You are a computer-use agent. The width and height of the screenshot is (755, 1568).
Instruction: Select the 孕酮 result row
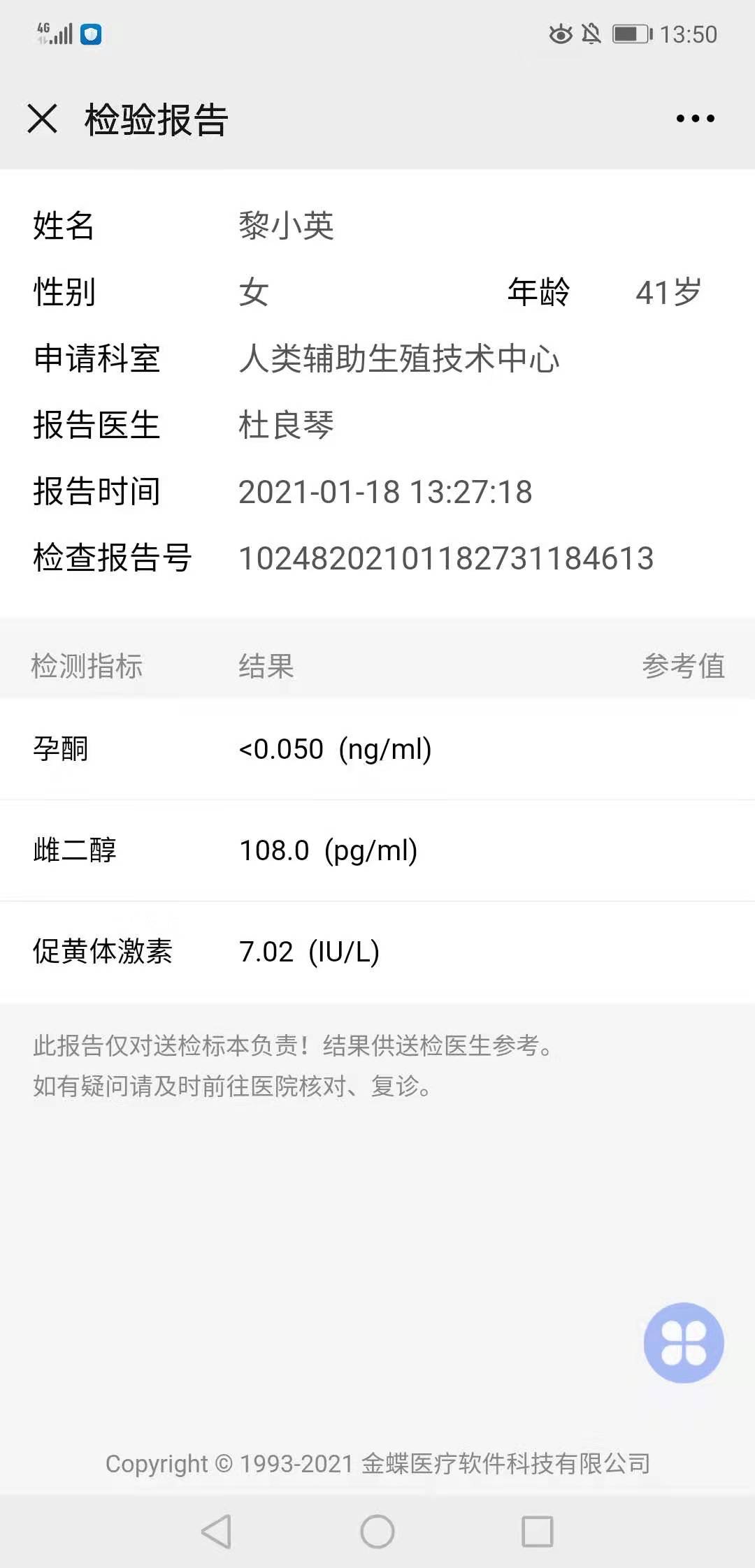(335, 750)
